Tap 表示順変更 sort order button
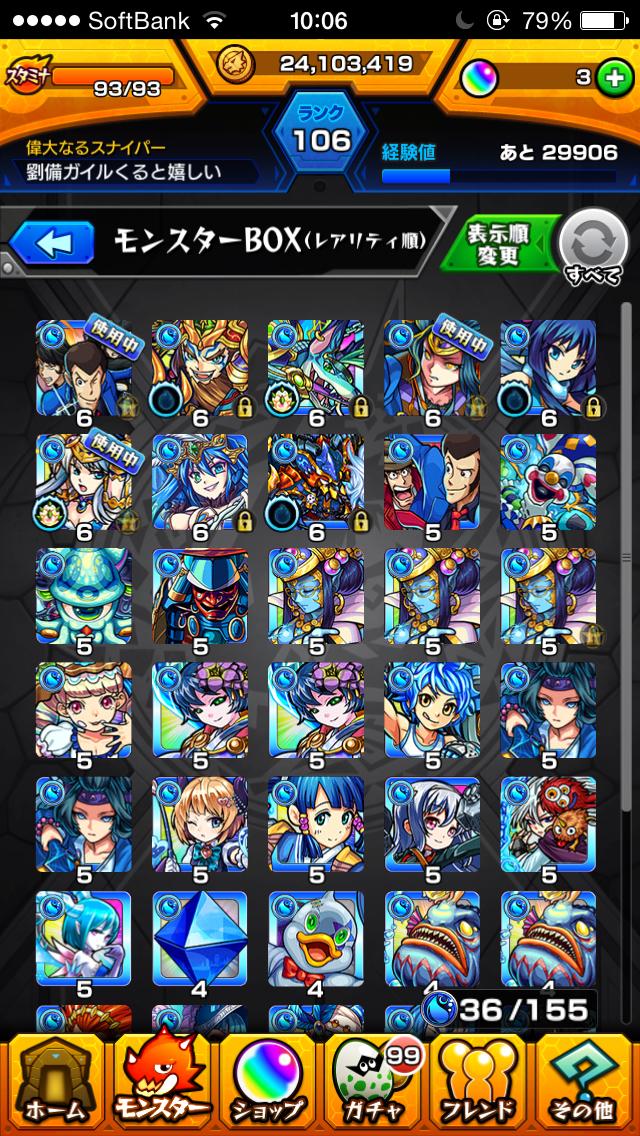 497,243
